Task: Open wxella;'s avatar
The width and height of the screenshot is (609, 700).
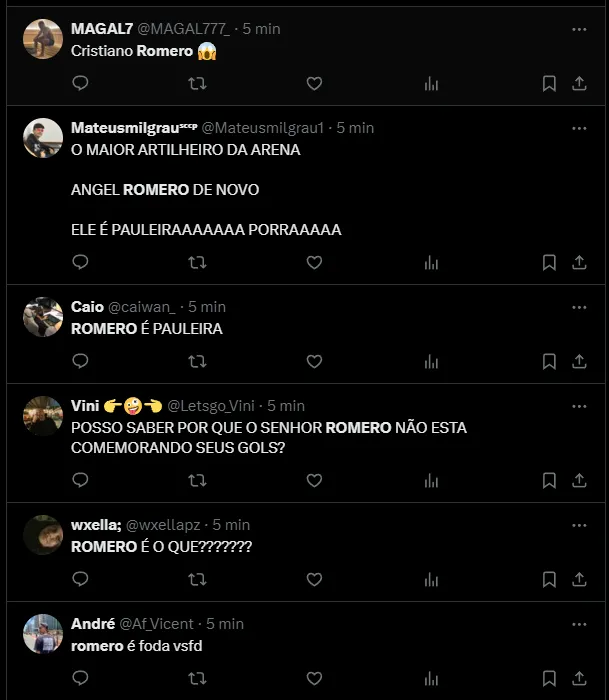Action: click(x=43, y=535)
